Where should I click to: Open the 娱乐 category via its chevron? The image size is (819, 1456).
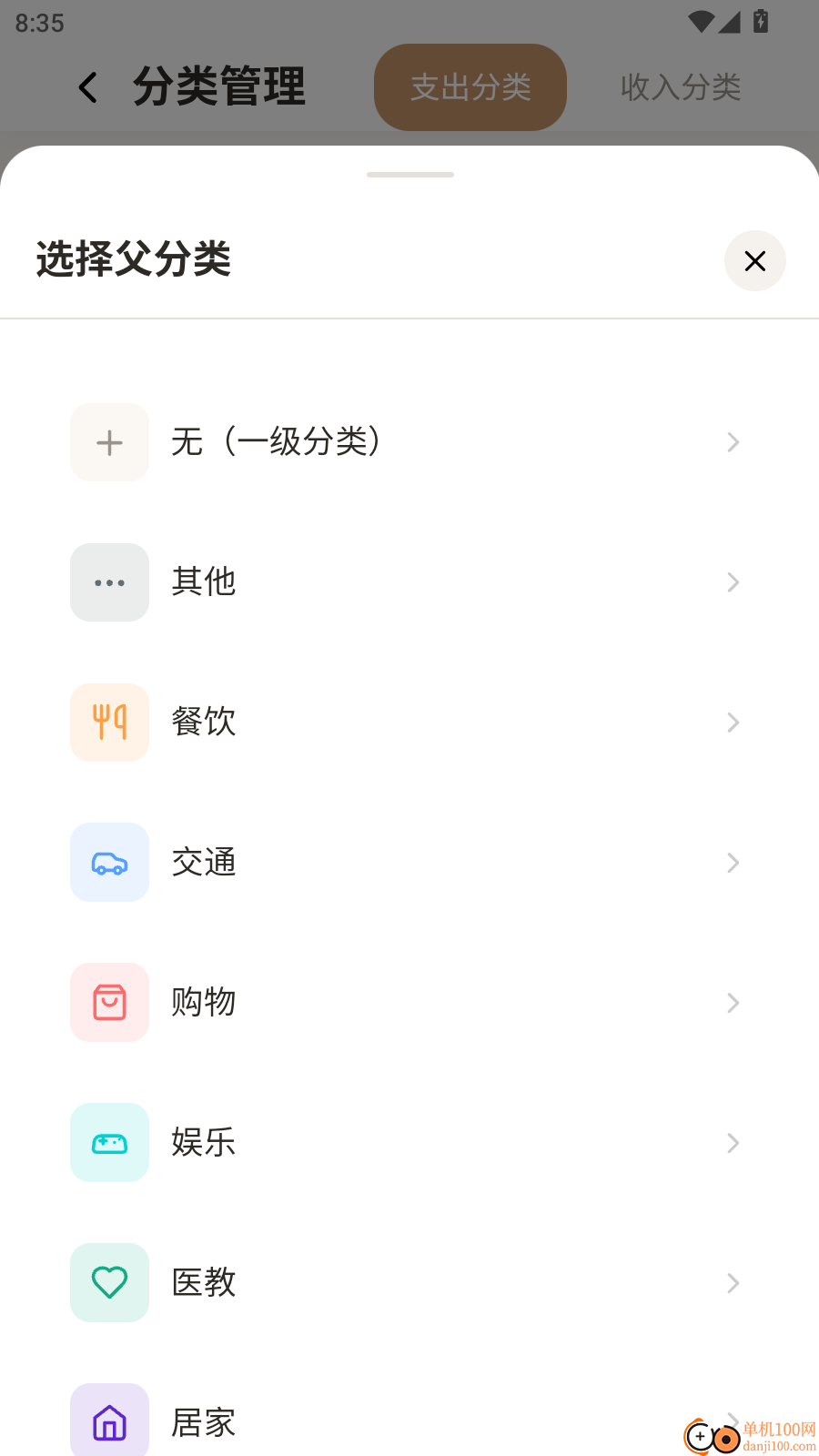click(x=733, y=1143)
